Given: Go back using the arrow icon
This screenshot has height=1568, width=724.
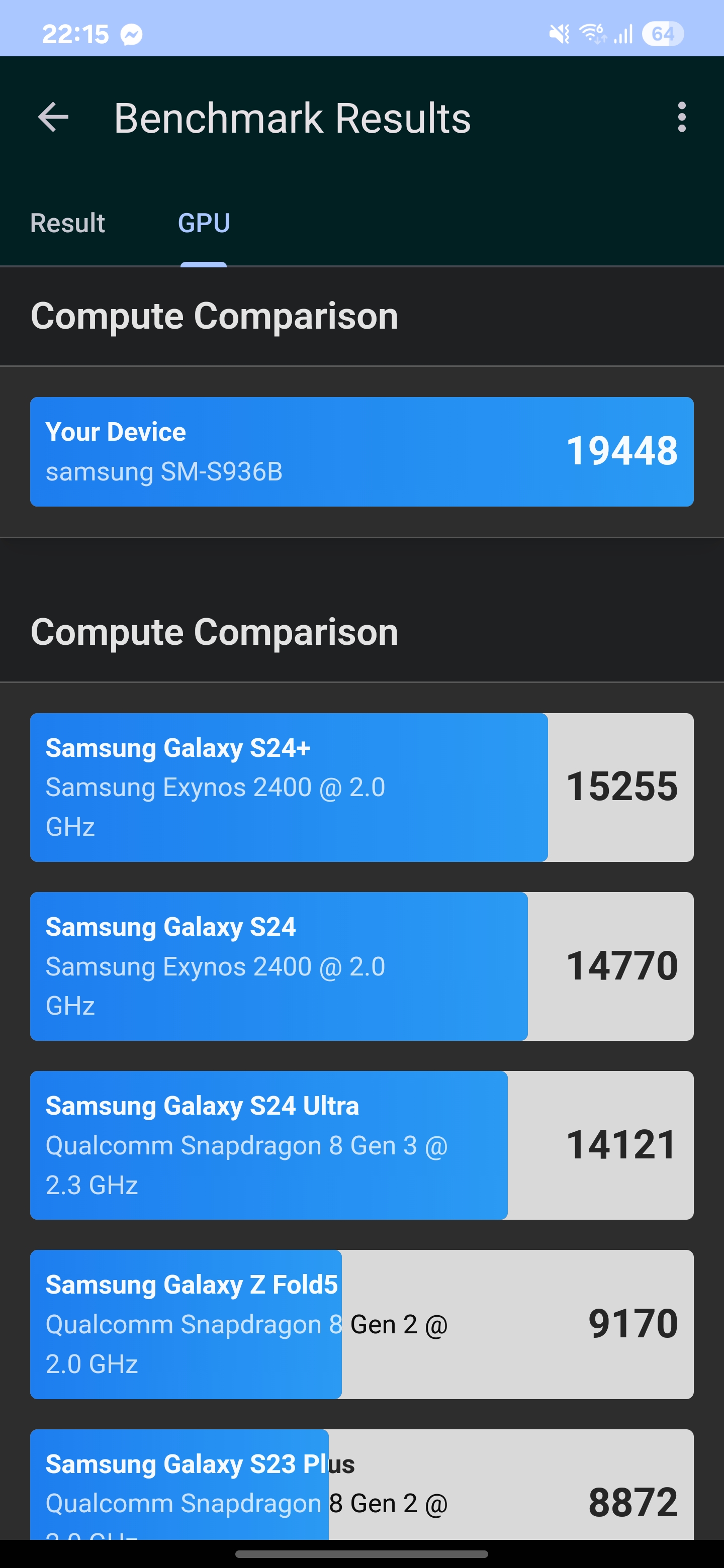Looking at the screenshot, I should (x=53, y=117).
